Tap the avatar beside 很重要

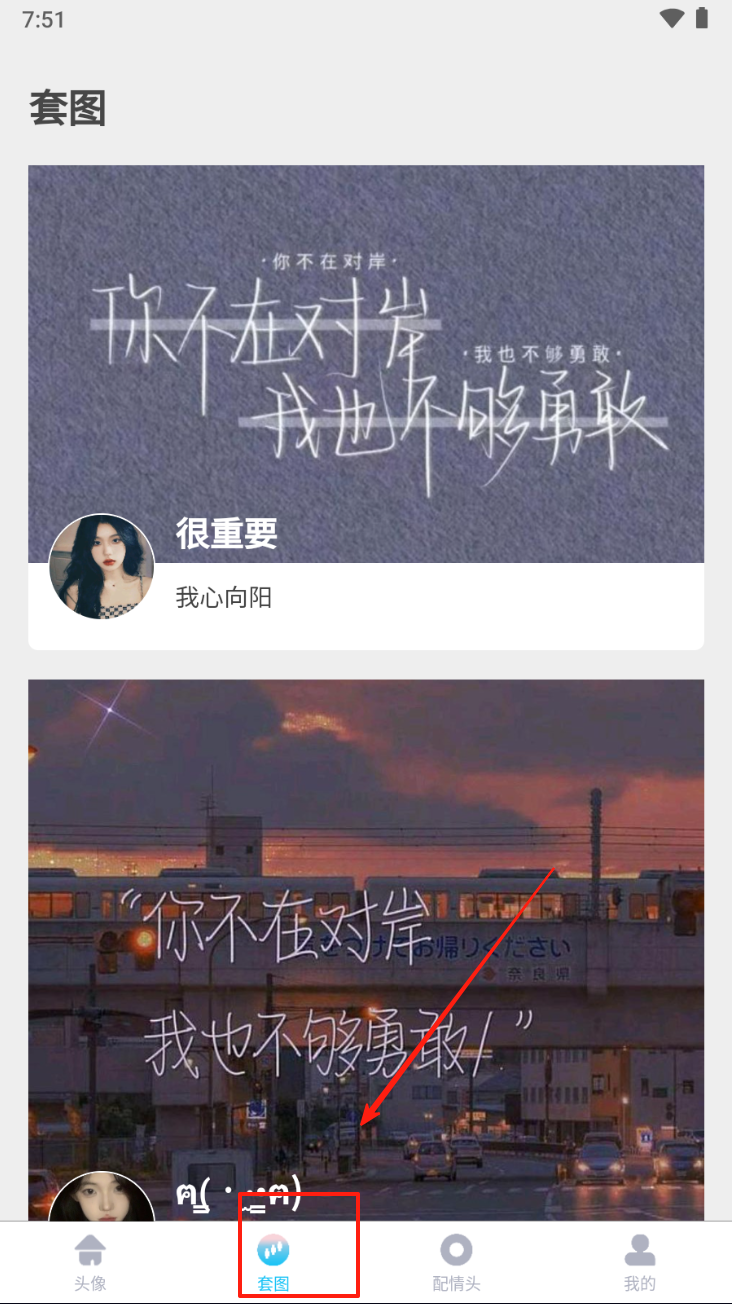point(102,566)
